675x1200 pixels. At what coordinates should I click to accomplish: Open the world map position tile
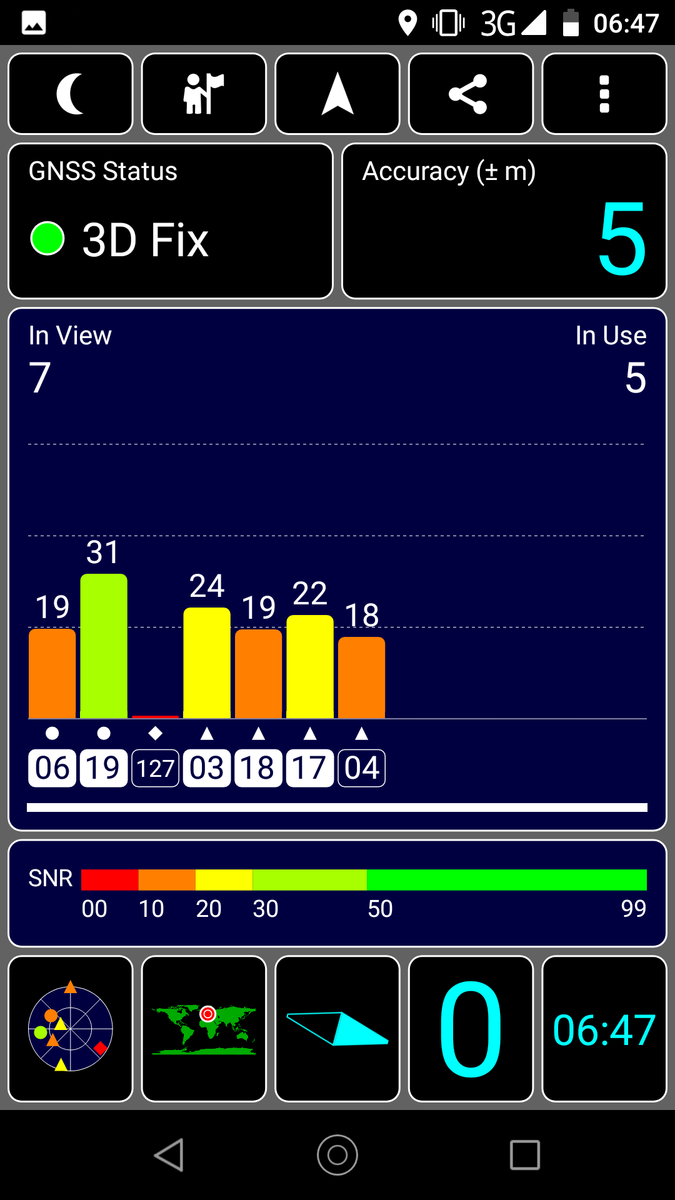click(x=204, y=1028)
